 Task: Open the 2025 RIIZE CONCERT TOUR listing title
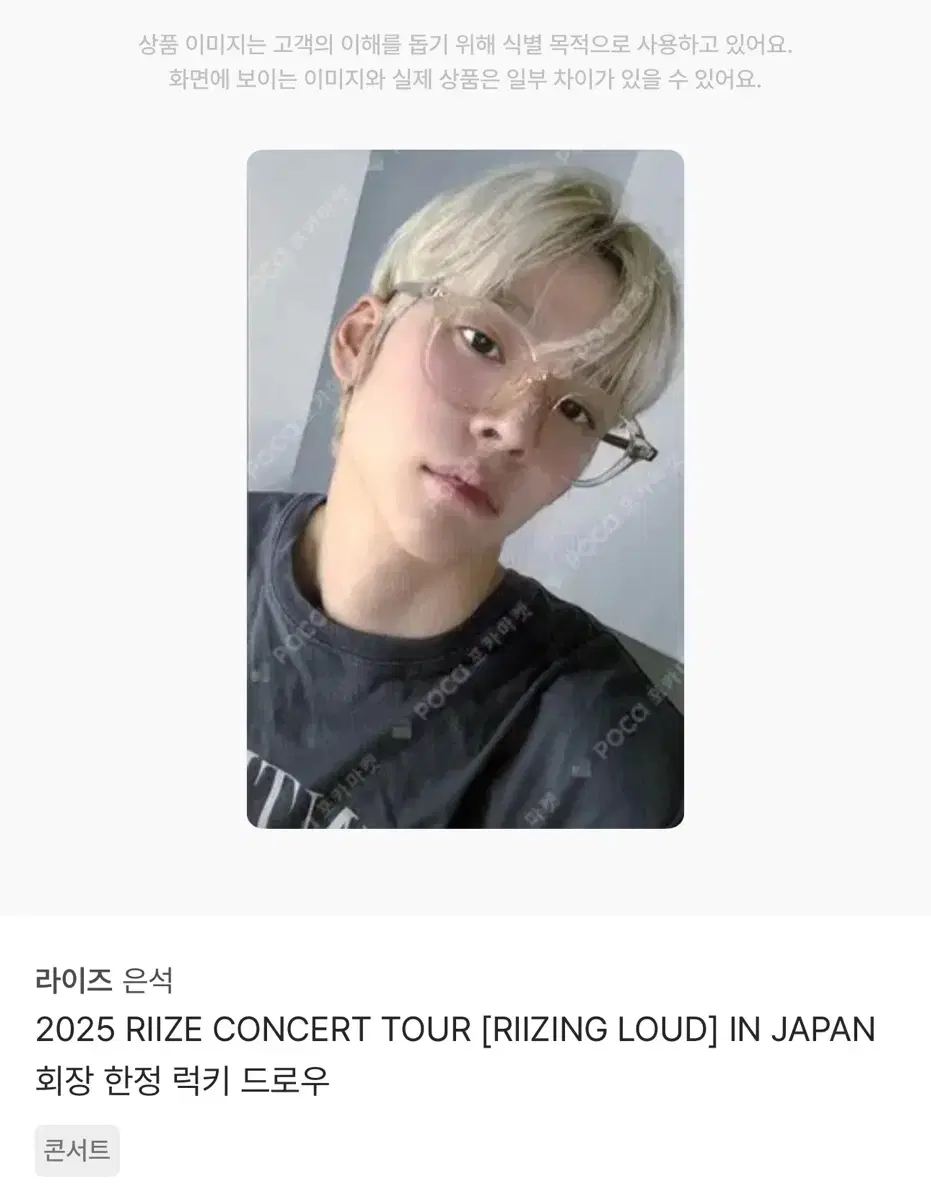click(455, 1026)
